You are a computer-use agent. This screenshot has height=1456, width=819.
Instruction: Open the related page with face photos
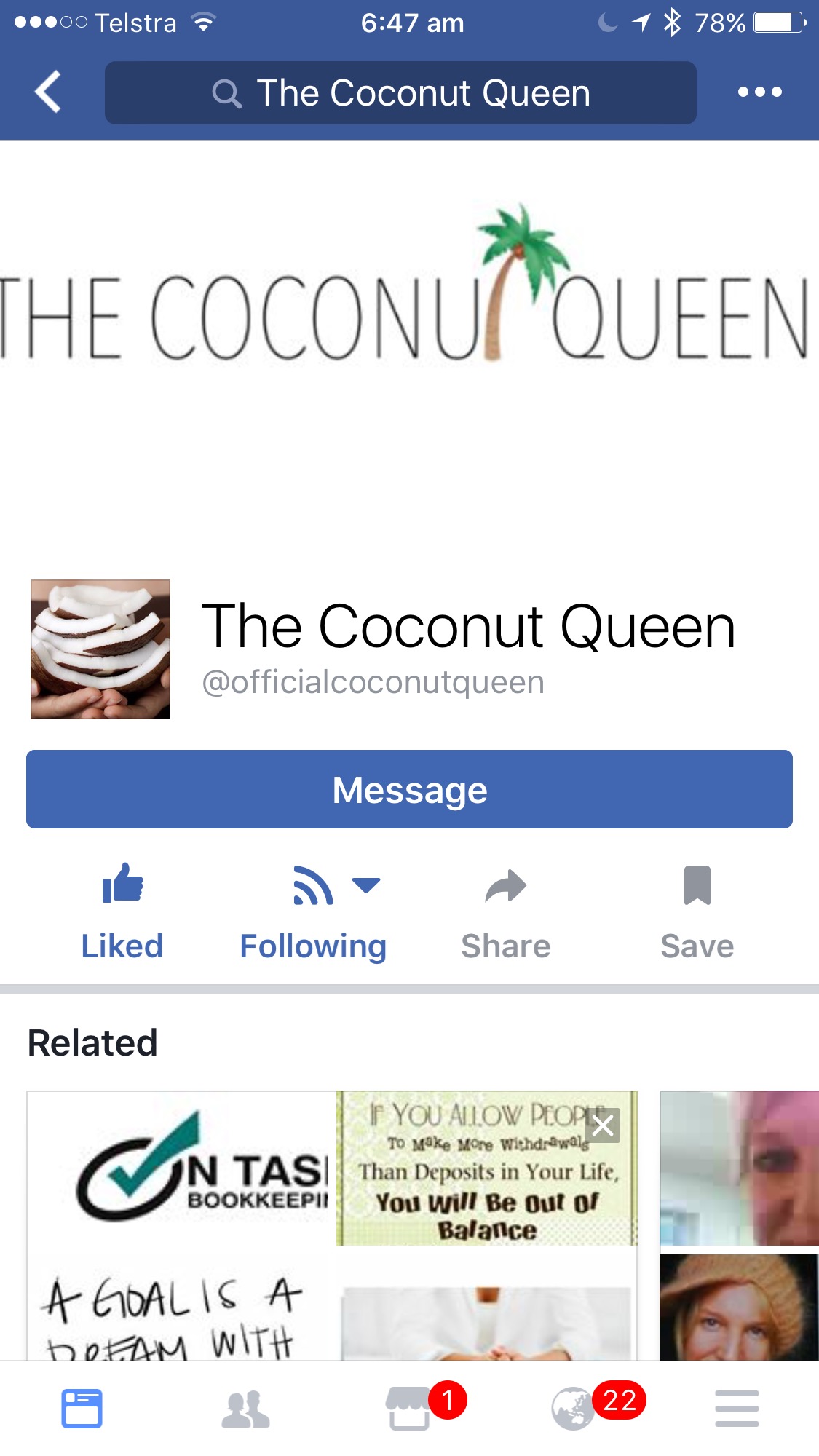point(739,1223)
